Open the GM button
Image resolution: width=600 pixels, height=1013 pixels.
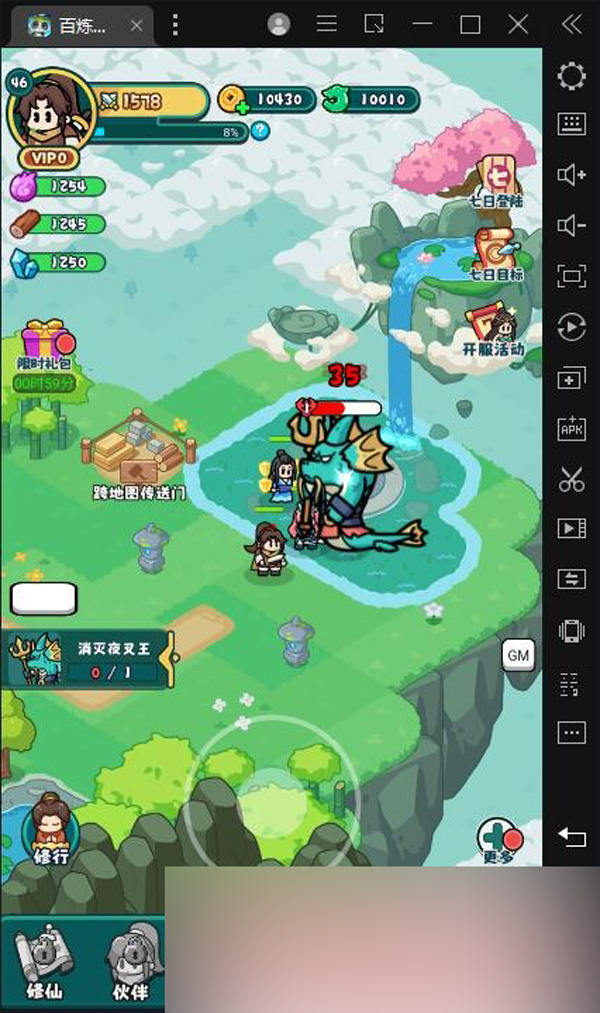pos(518,655)
